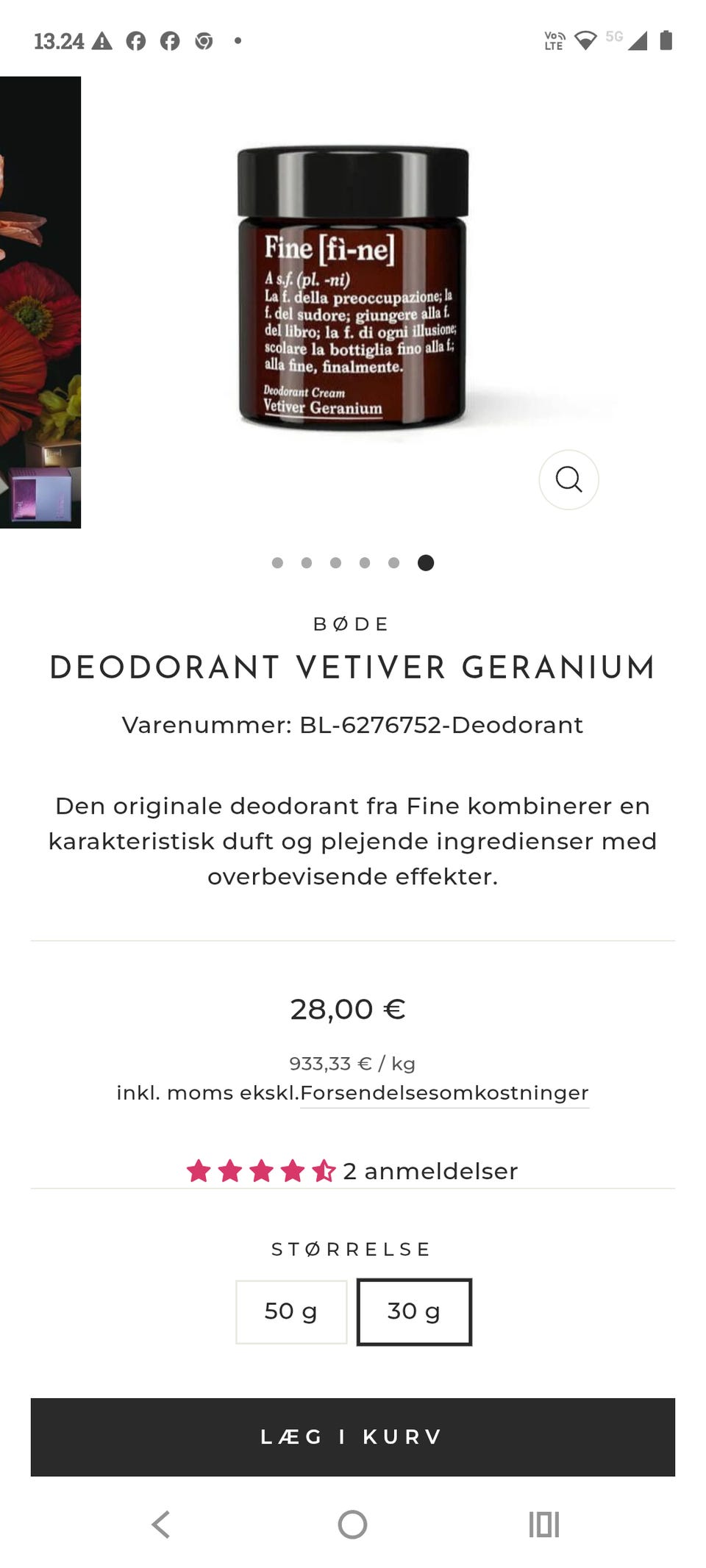Select the currently active last carousel dot
Image resolution: width=706 pixels, height=1568 pixels.
[424, 562]
